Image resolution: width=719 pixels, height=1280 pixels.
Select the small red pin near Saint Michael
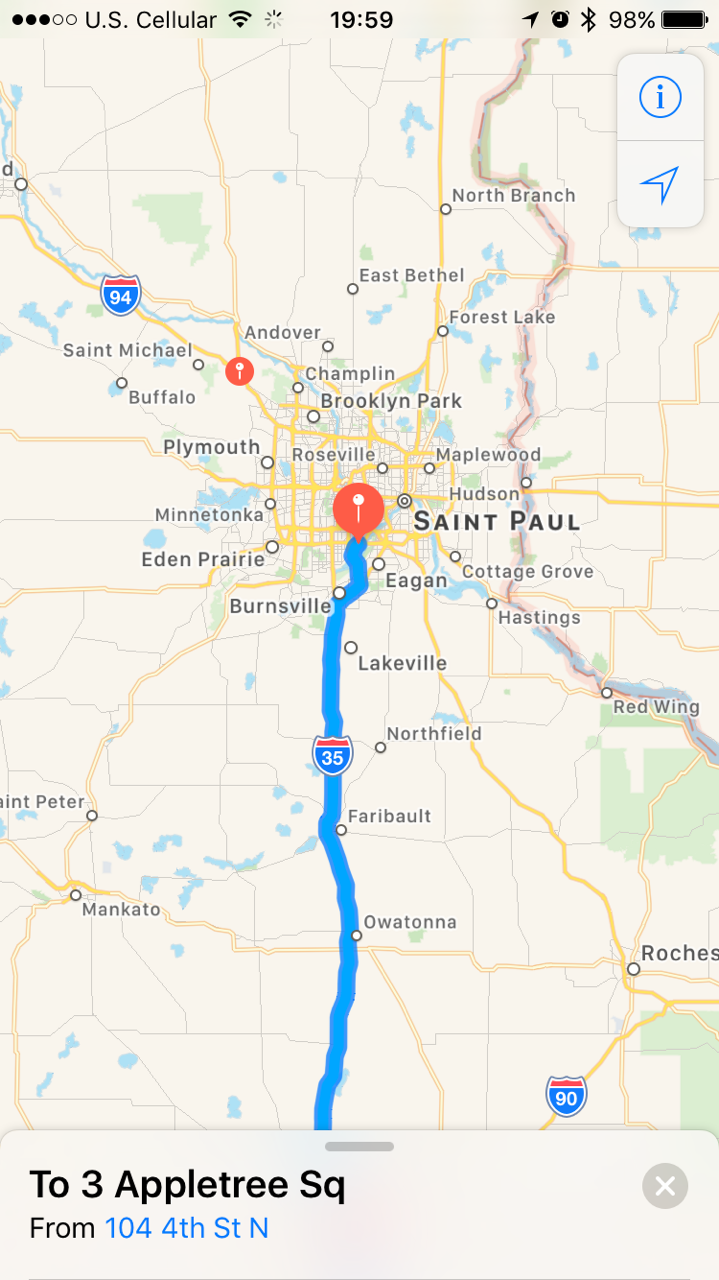click(x=239, y=372)
